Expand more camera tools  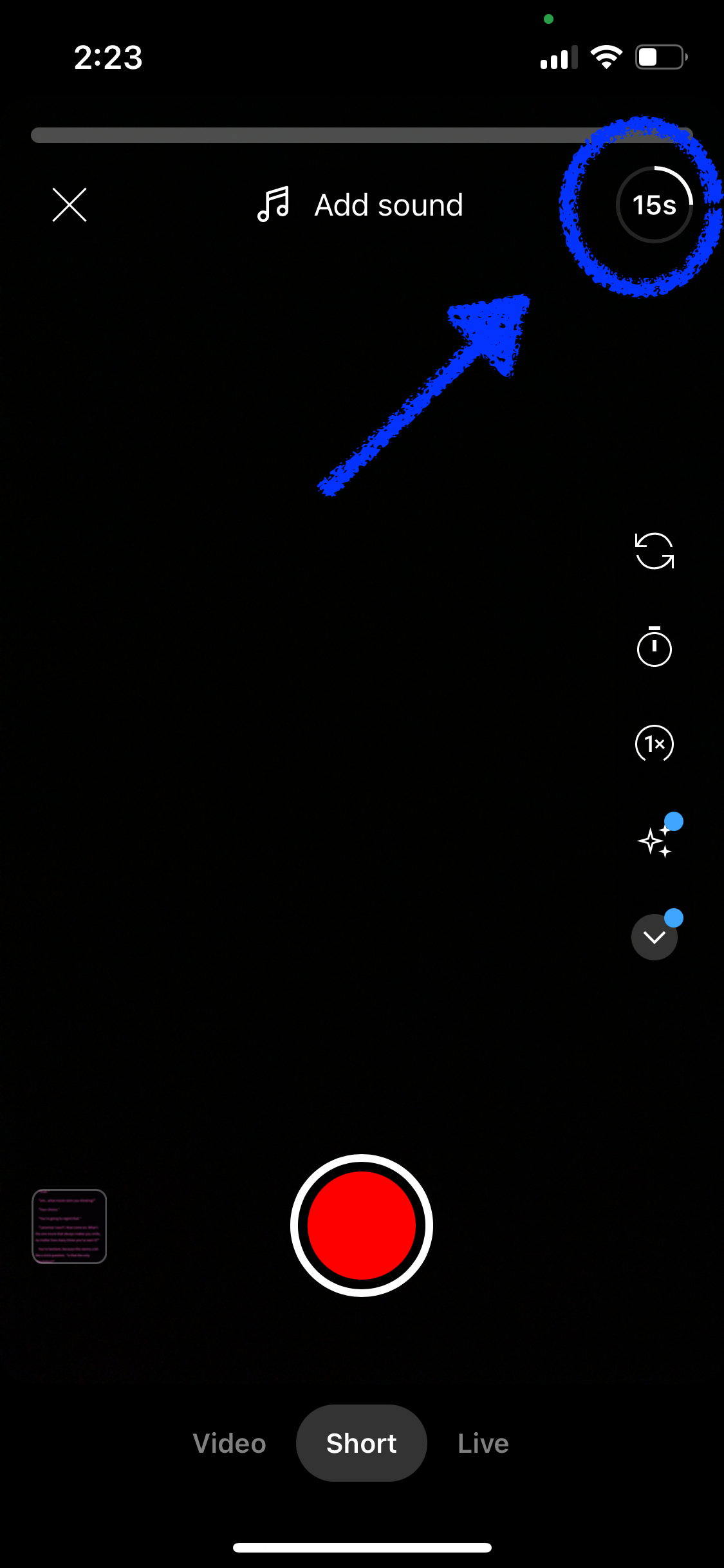654,937
